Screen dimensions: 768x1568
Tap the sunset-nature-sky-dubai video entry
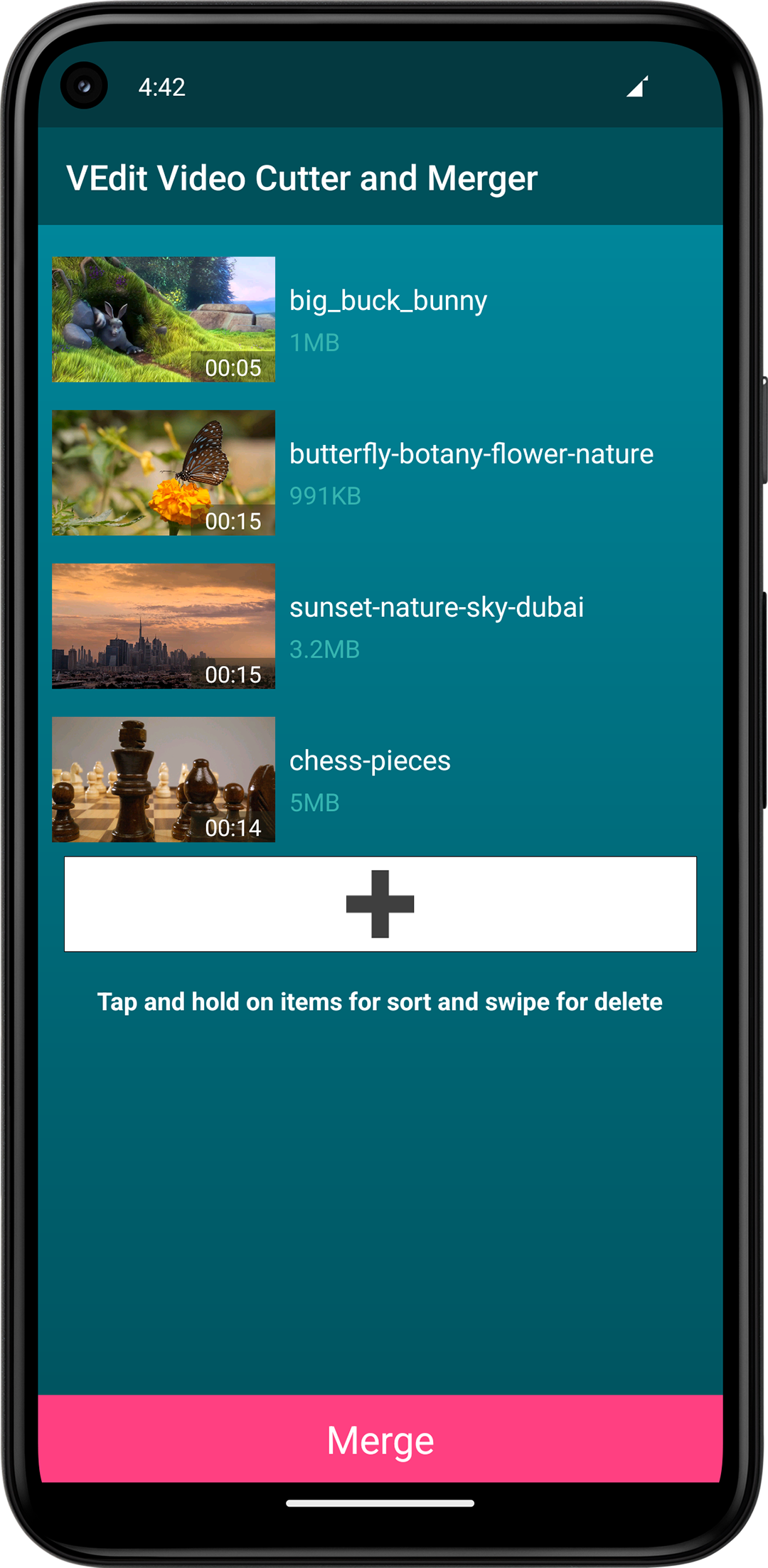(380, 626)
